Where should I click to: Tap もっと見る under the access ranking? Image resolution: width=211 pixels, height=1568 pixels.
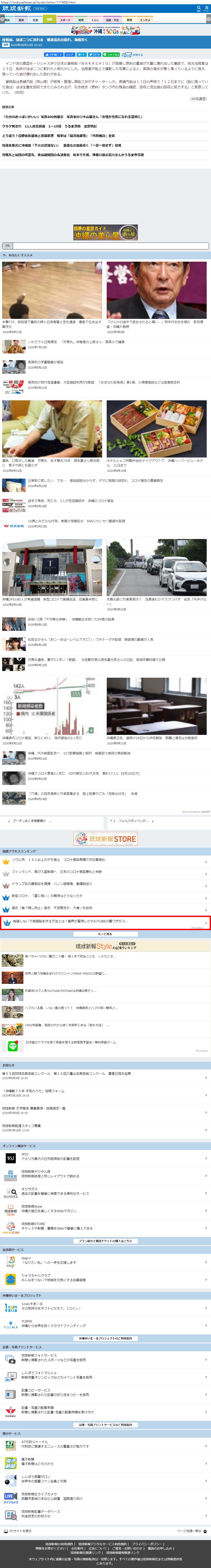tap(105, 934)
